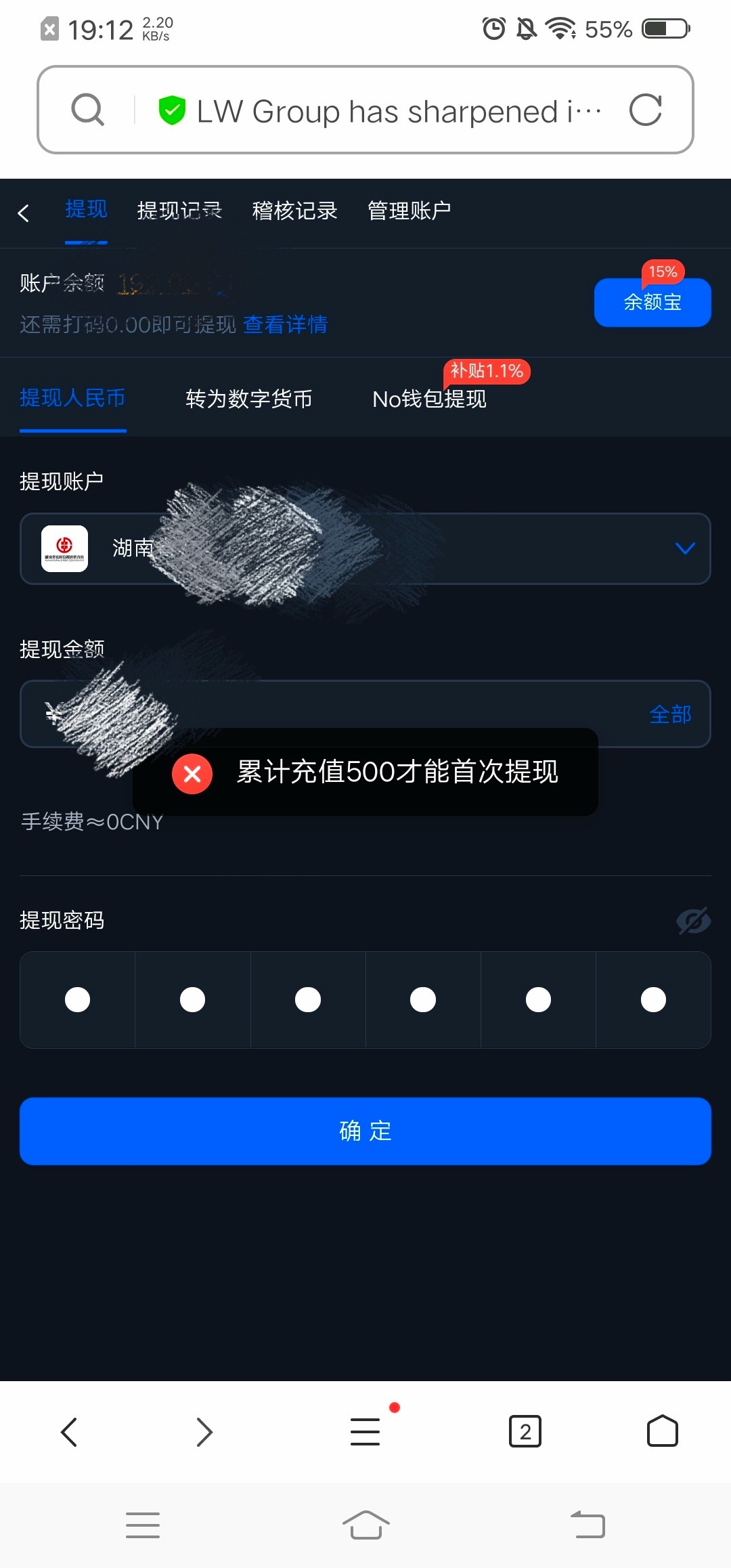The width and height of the screenshot is (731, 1568).
Task: Tap the browser address search icon
Action: click(x=88, y=110)
